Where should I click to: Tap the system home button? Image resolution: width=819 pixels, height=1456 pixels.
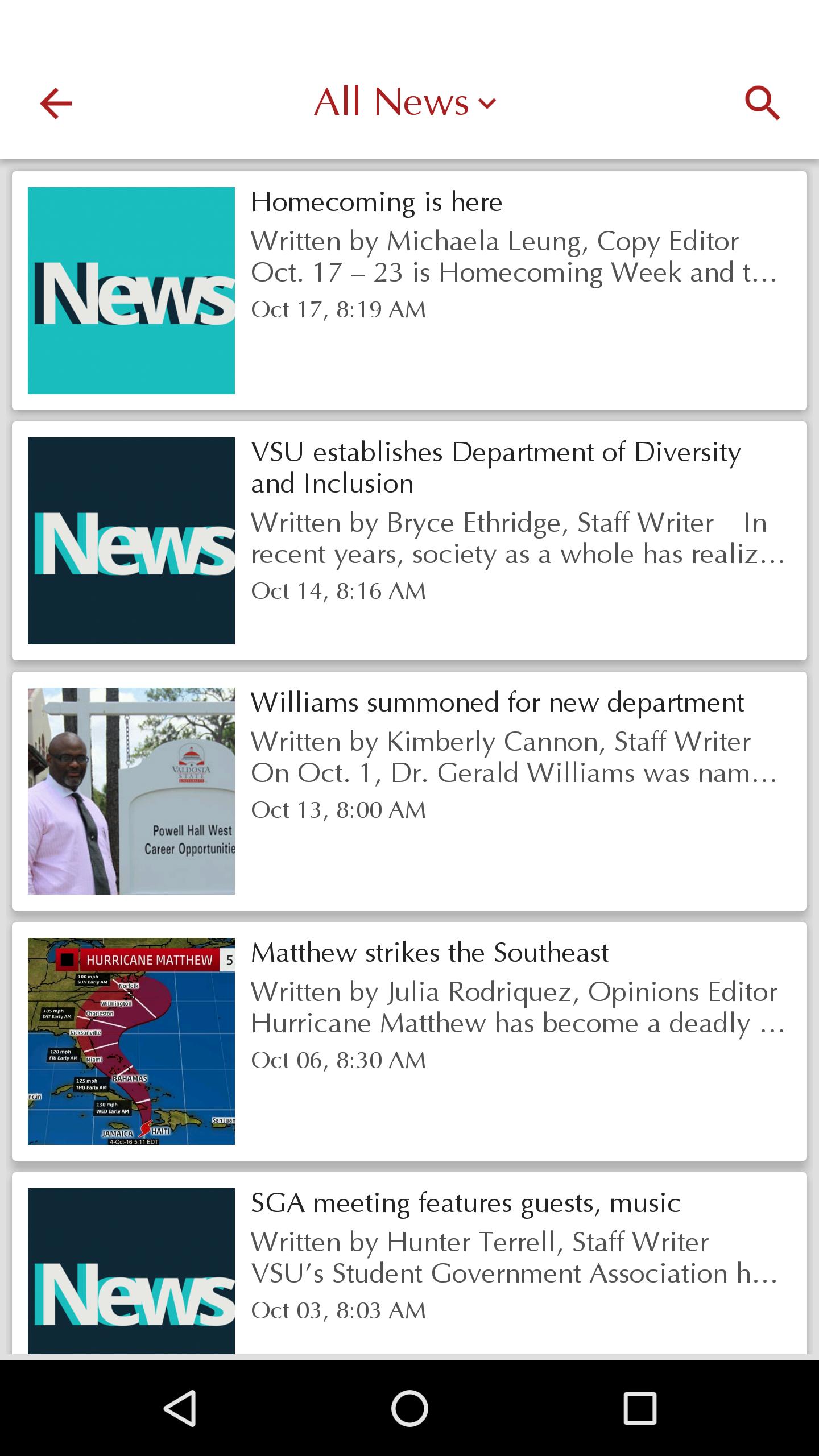pyautogui.click(x=409, y=1408)
